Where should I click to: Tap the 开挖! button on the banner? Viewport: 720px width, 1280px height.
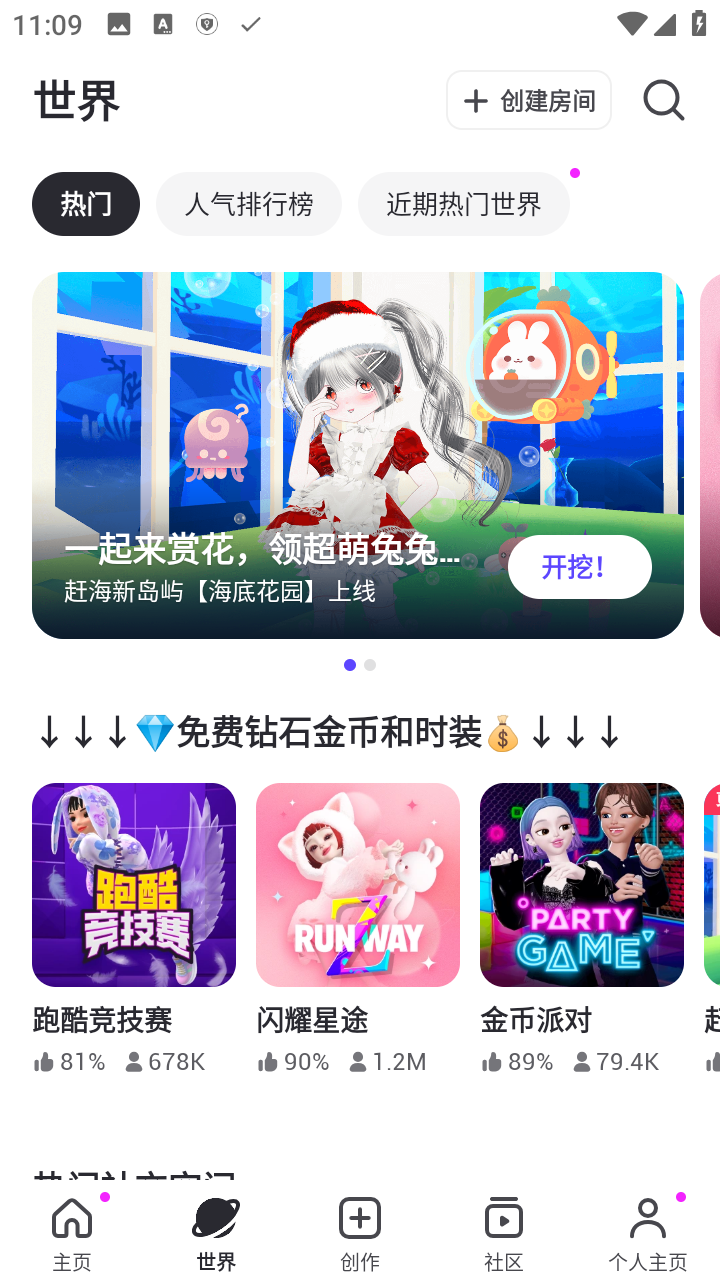[579, 566]
